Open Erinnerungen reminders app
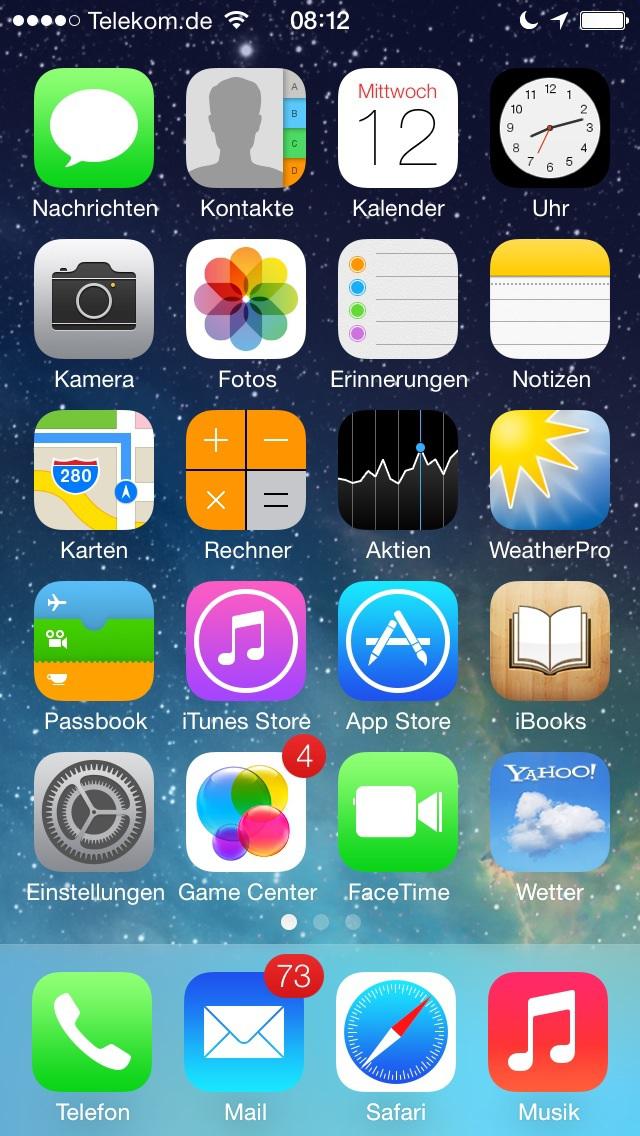This screenshot has width=640, height=1136. point(398,299)
